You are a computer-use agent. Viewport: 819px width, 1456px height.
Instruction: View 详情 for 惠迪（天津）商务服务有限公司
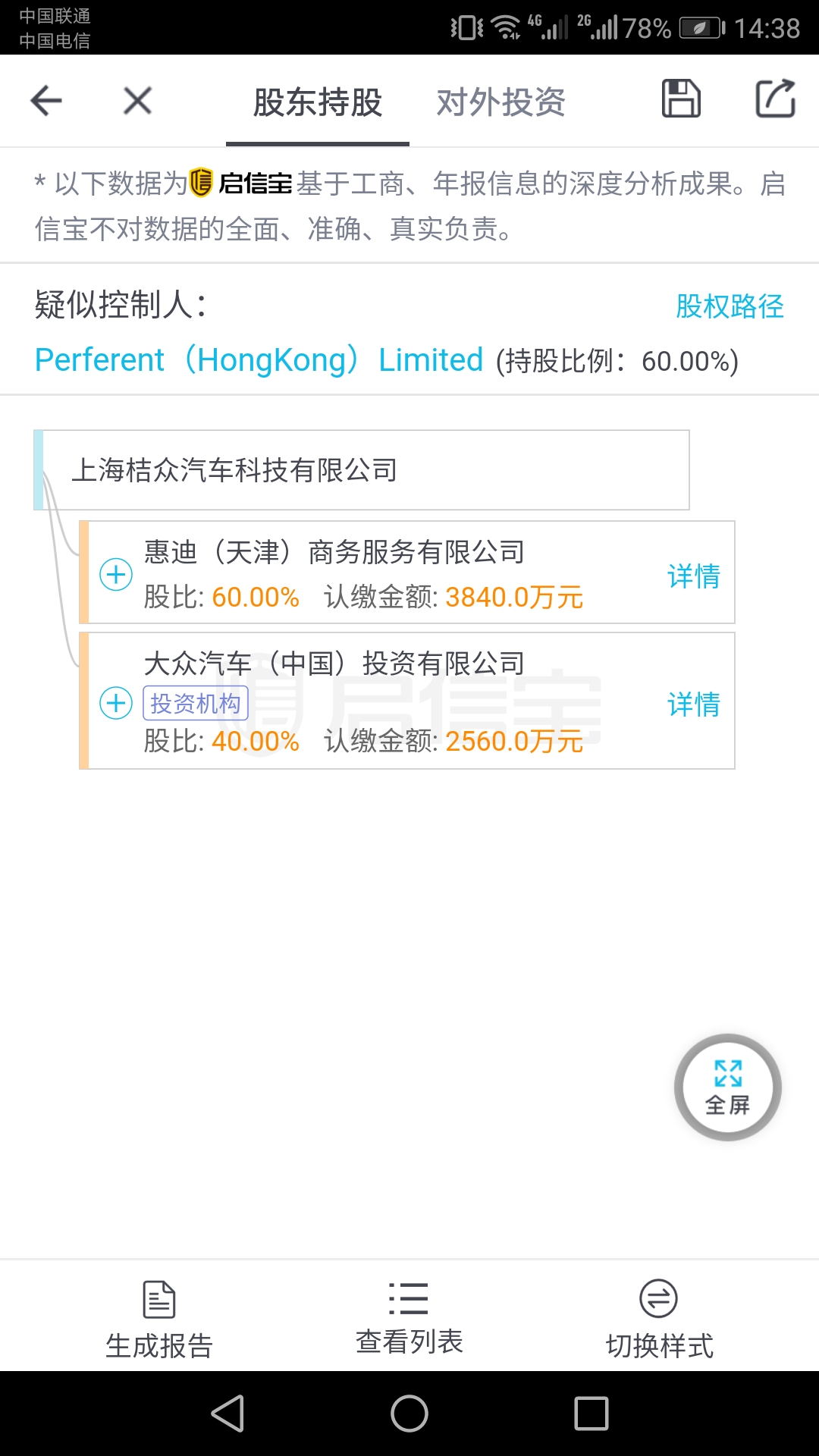click(x=693, y=576)
